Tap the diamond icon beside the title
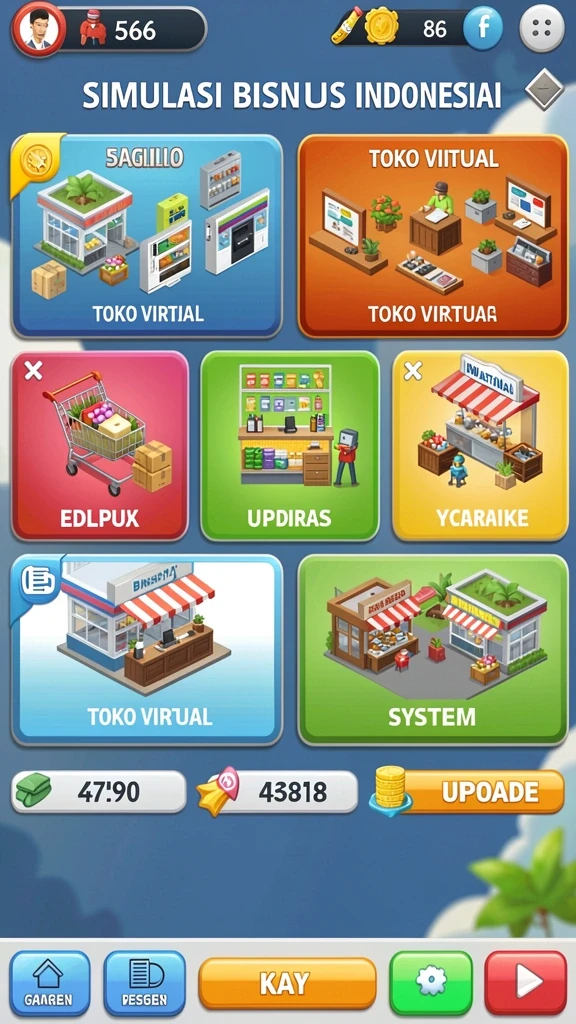 click(545, 89)
